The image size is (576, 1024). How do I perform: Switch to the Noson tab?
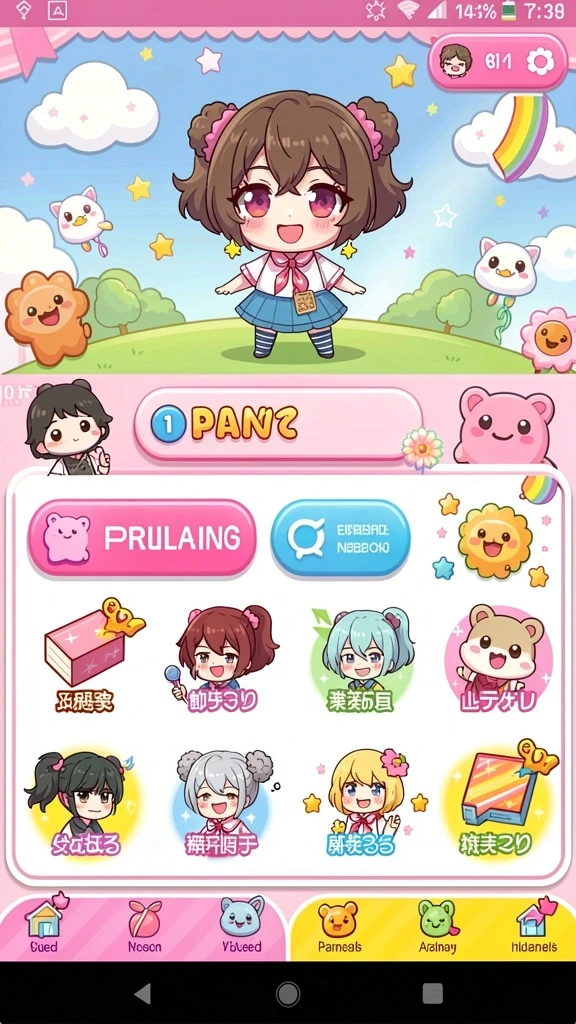click(x=144, y=926)
